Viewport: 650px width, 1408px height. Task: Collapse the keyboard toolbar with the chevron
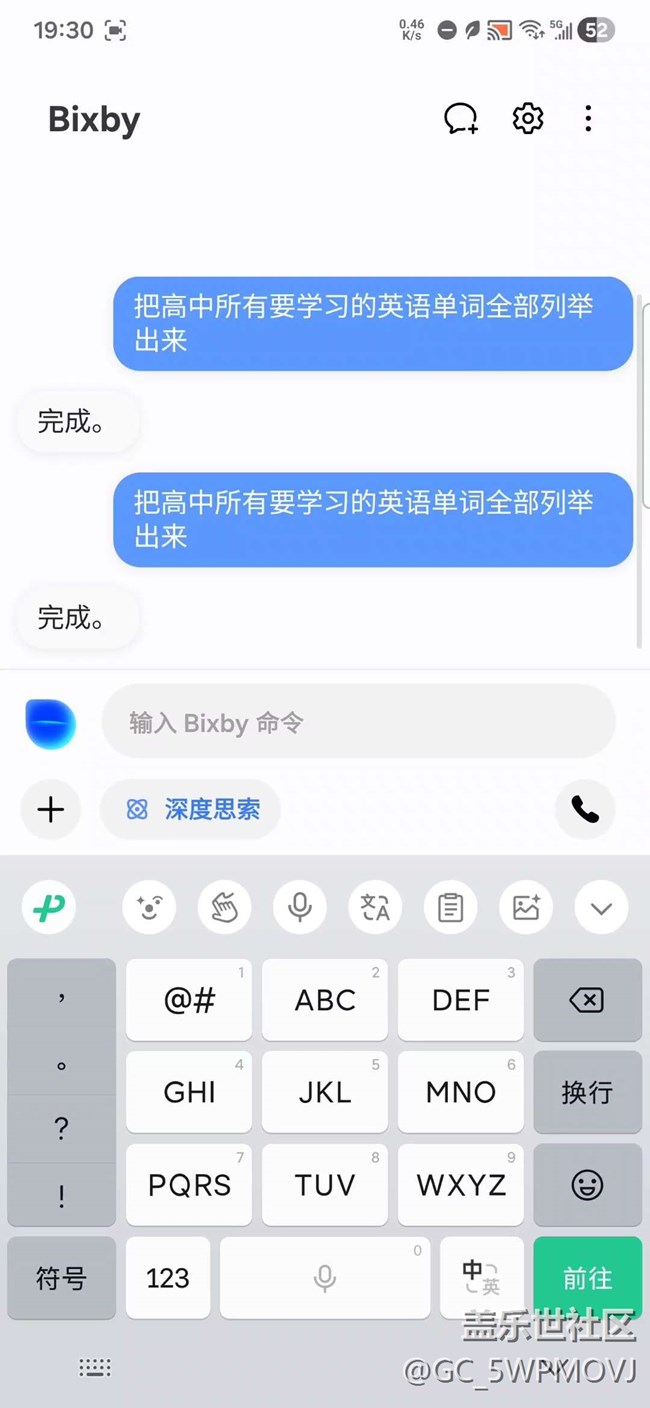601,907
